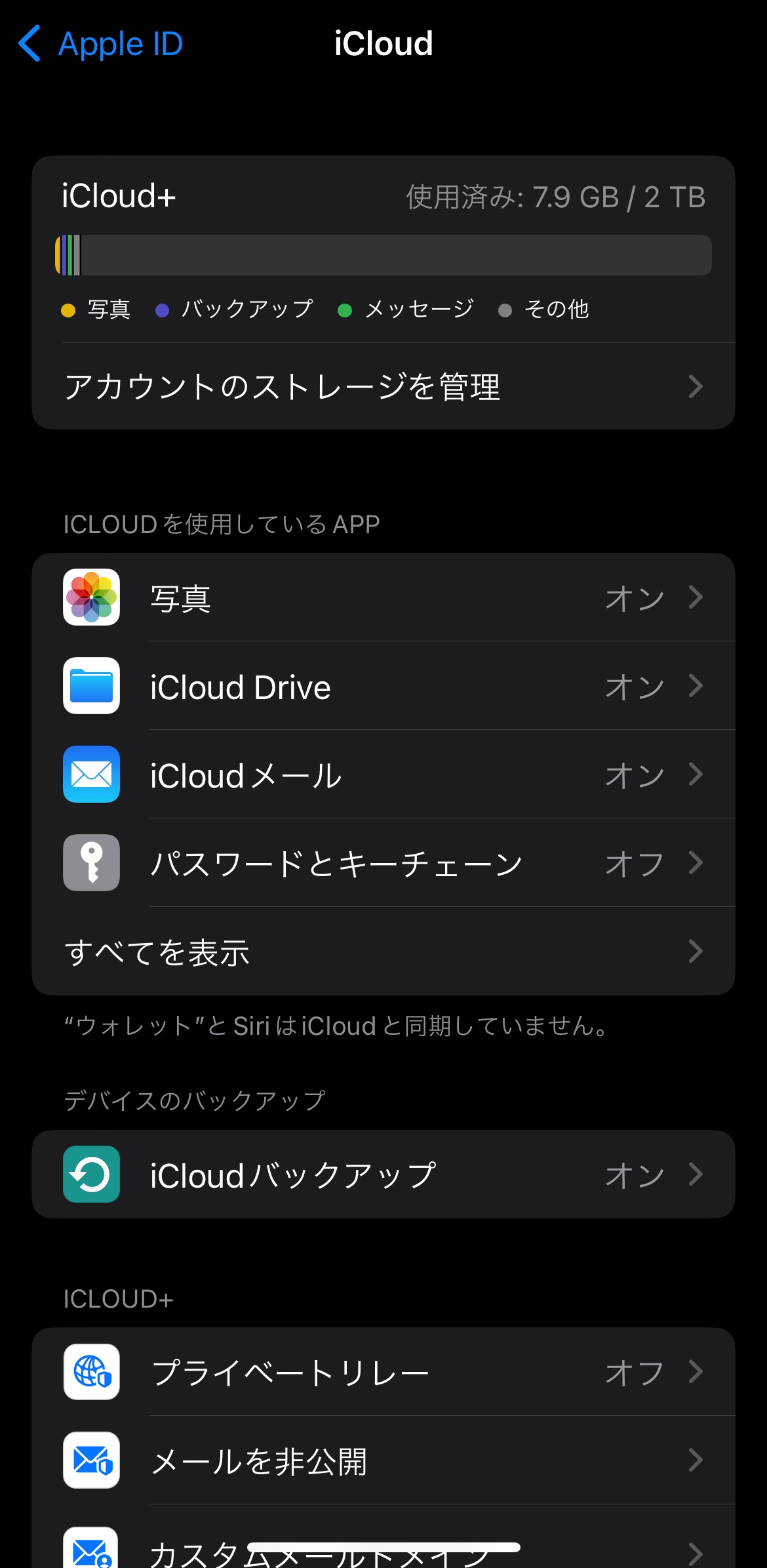
Task: Open パスワードとキーチェーン settings
Action: [x=383, y=863]
